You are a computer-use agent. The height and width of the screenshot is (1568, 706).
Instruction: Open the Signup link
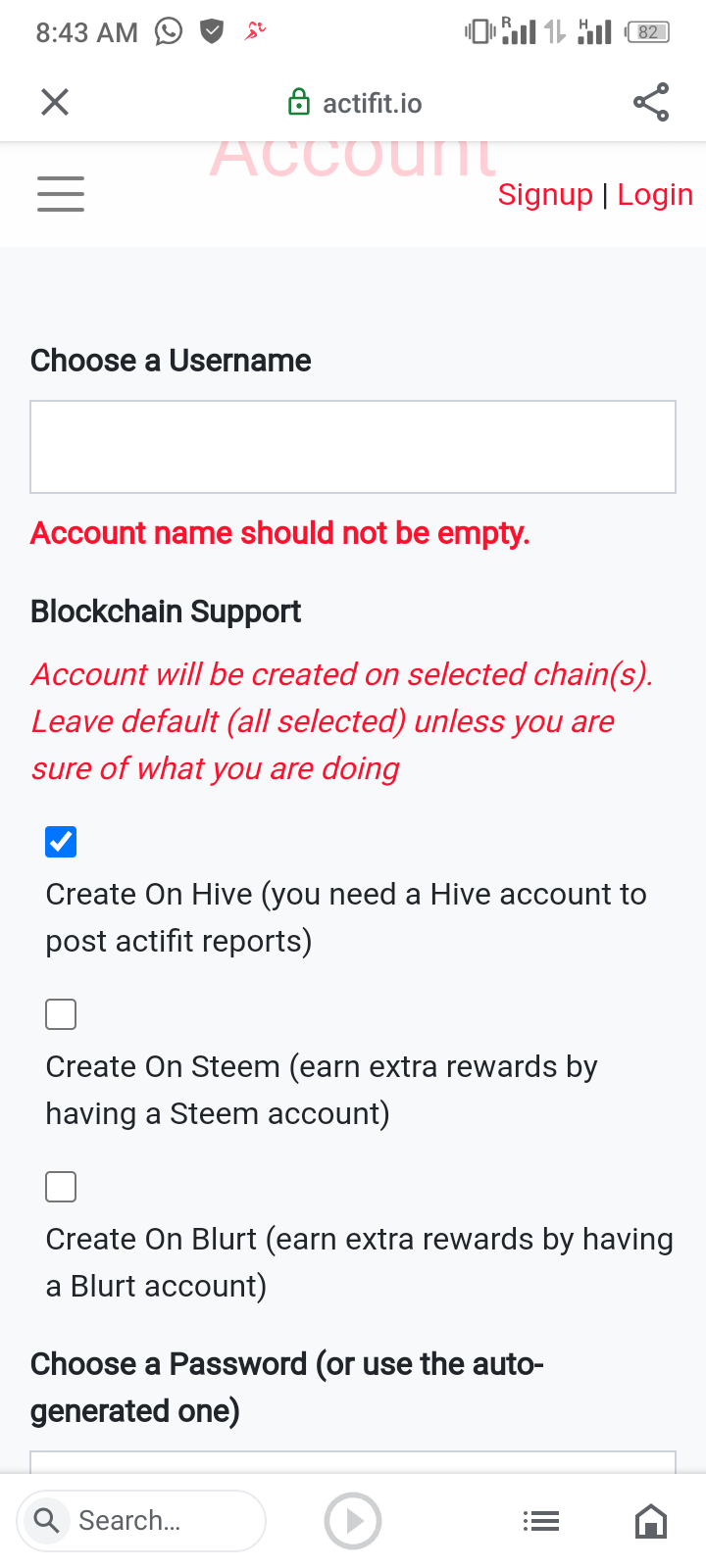[545, 194]
